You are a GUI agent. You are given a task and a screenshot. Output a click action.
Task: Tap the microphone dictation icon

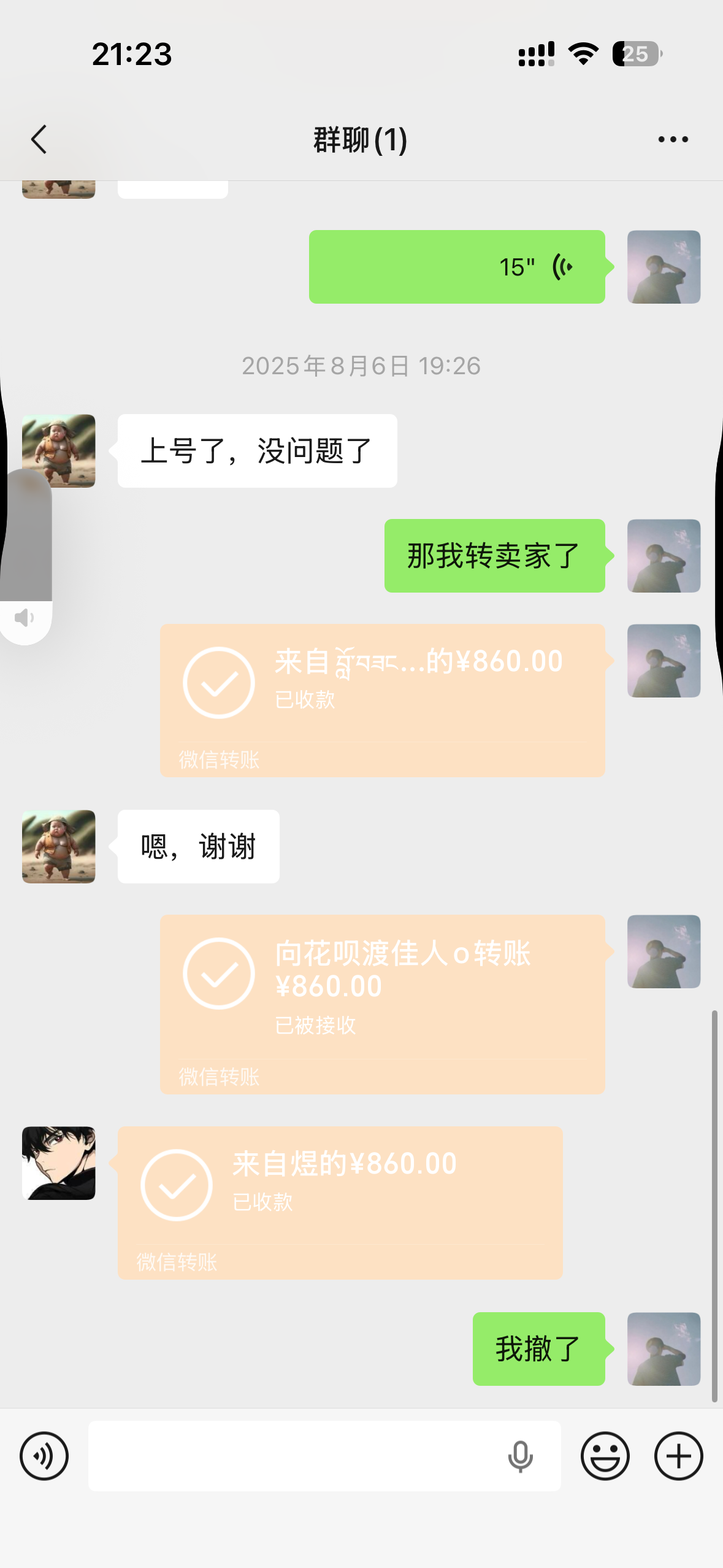520,1456
